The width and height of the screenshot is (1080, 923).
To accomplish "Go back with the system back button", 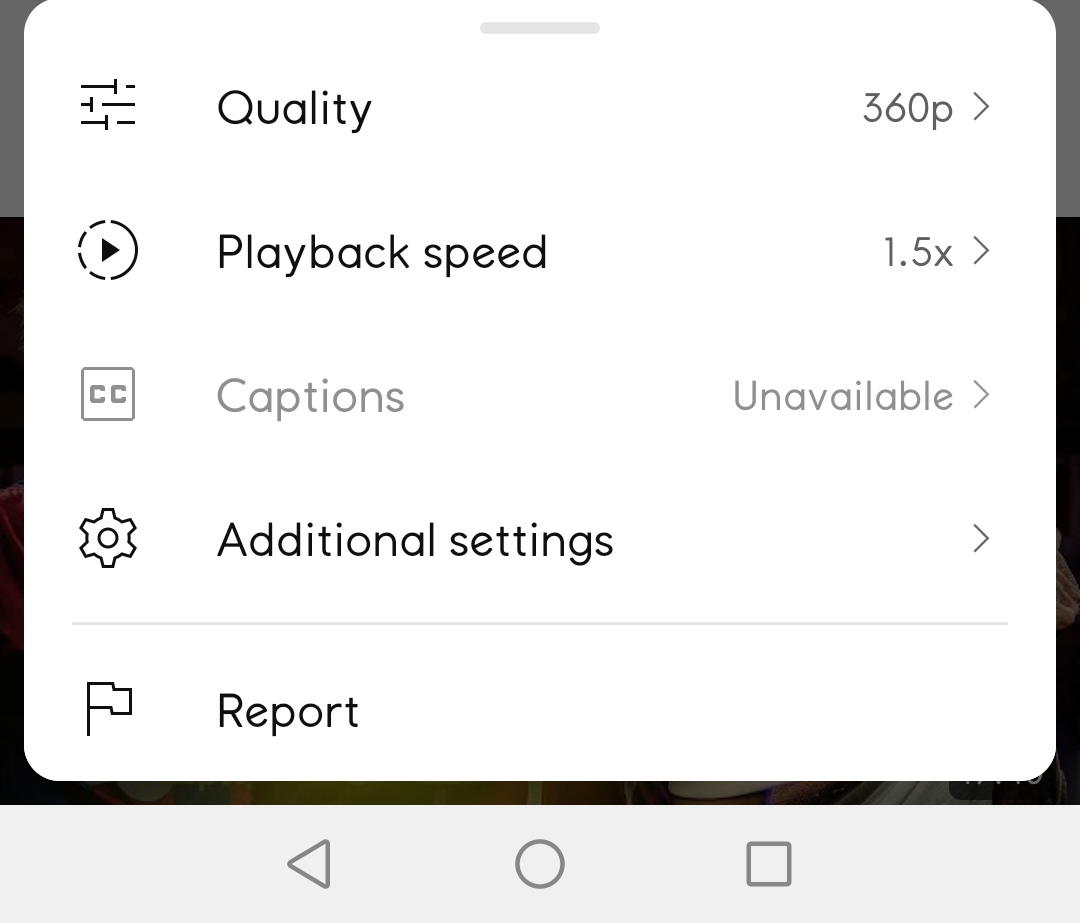I will click(x=310, y=864).
